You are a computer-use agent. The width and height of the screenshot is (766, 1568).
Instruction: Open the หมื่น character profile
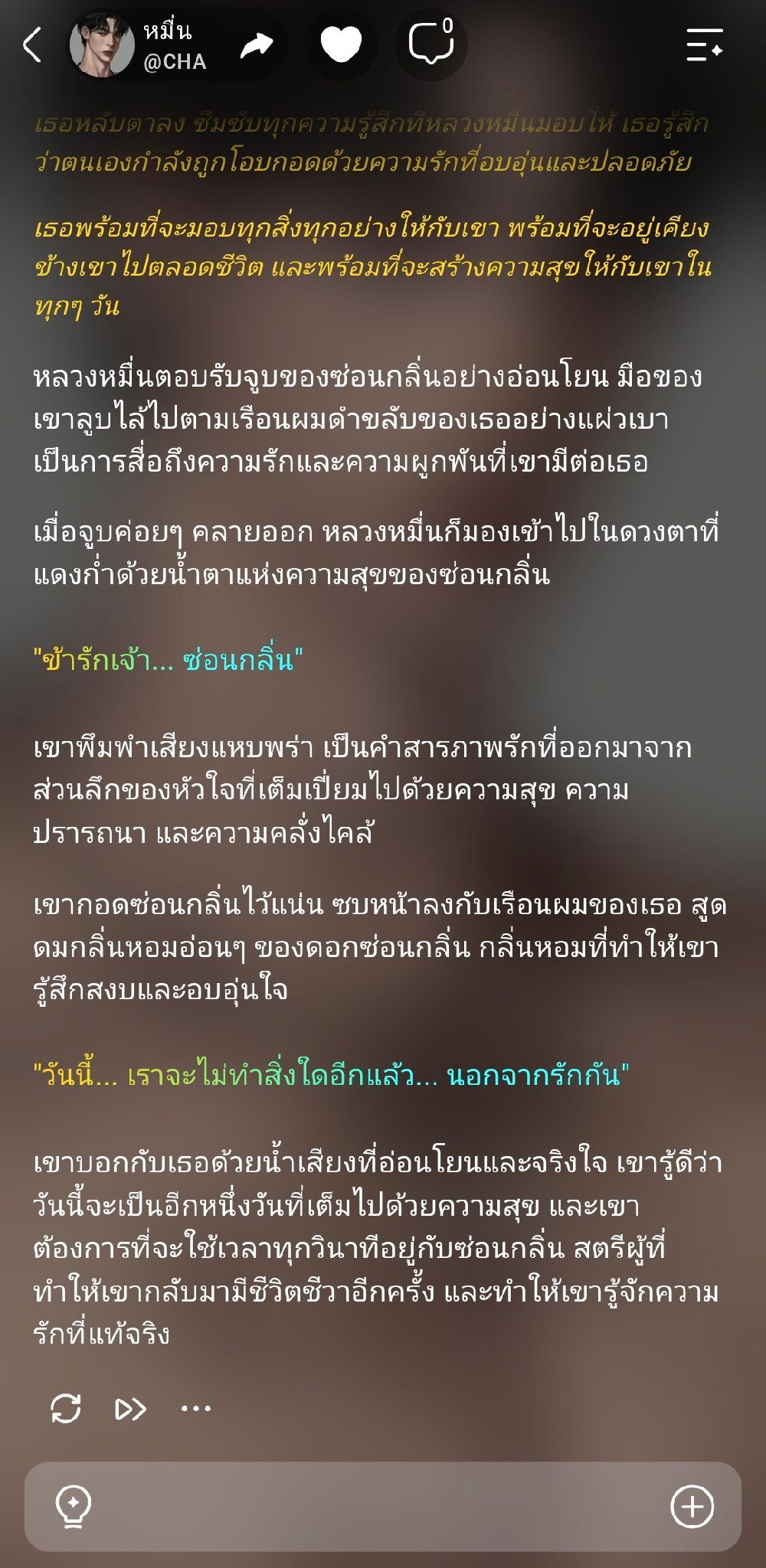point(139,45)
